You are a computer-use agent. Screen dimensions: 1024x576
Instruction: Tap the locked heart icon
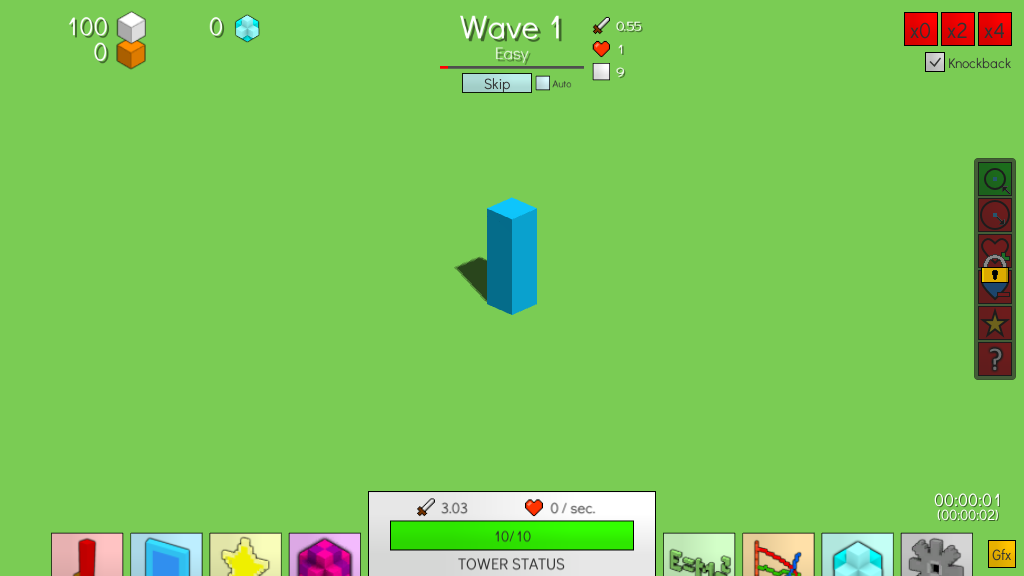[x=995, y=268]
